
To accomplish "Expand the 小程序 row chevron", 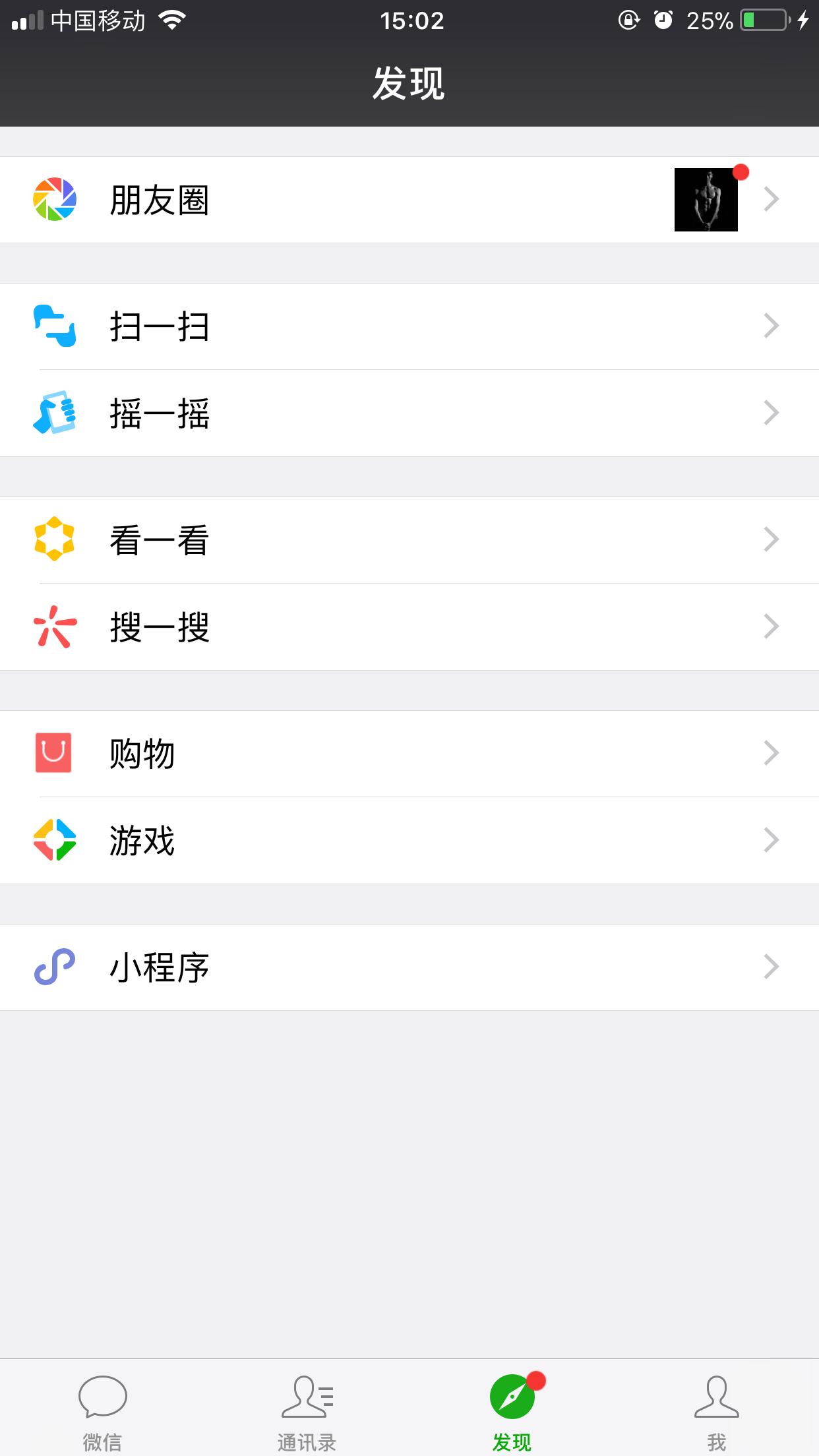I will 770,967.
